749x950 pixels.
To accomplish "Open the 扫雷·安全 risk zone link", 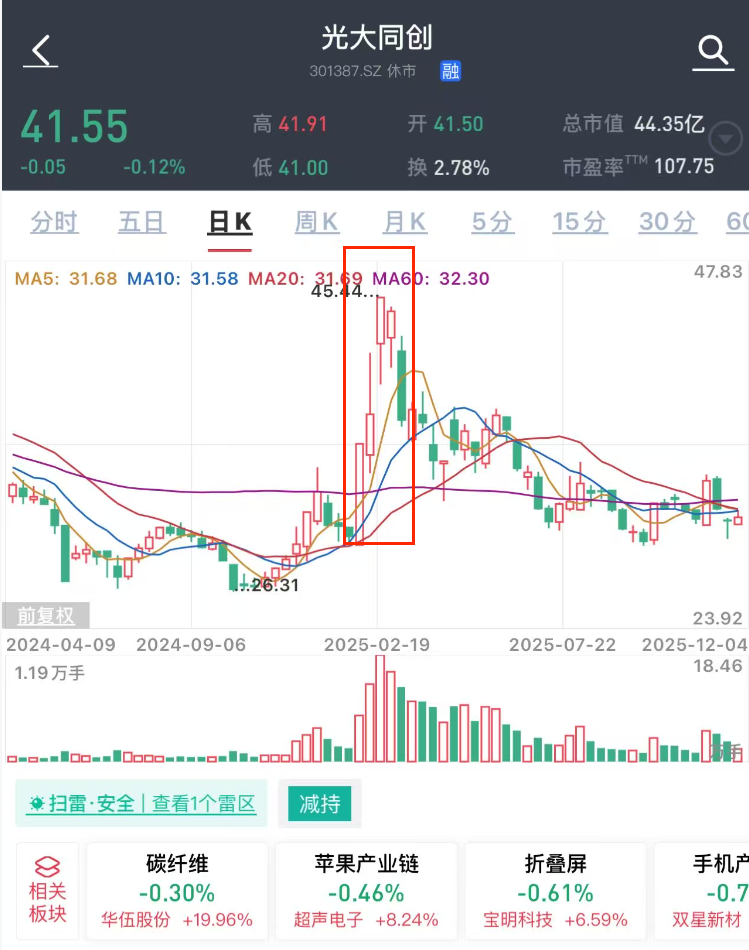I will pos(141,804).
